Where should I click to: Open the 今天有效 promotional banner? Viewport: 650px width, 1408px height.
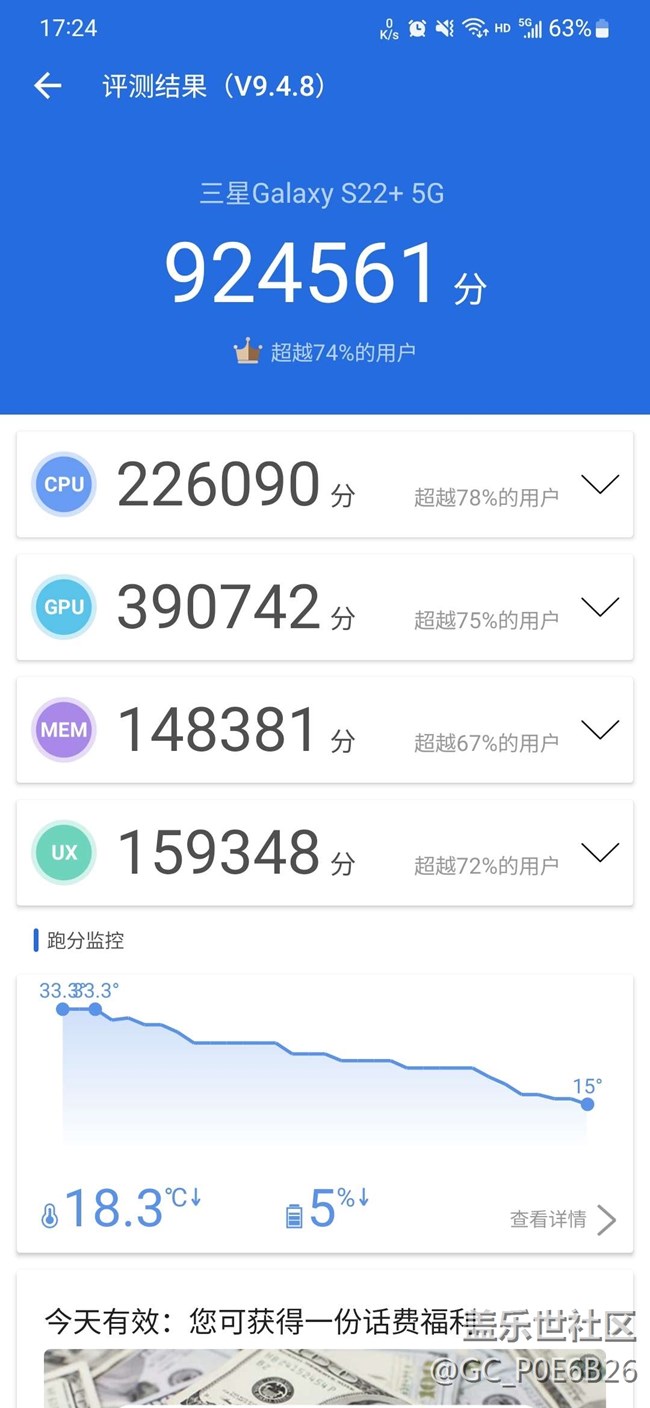pos(325,1340)
